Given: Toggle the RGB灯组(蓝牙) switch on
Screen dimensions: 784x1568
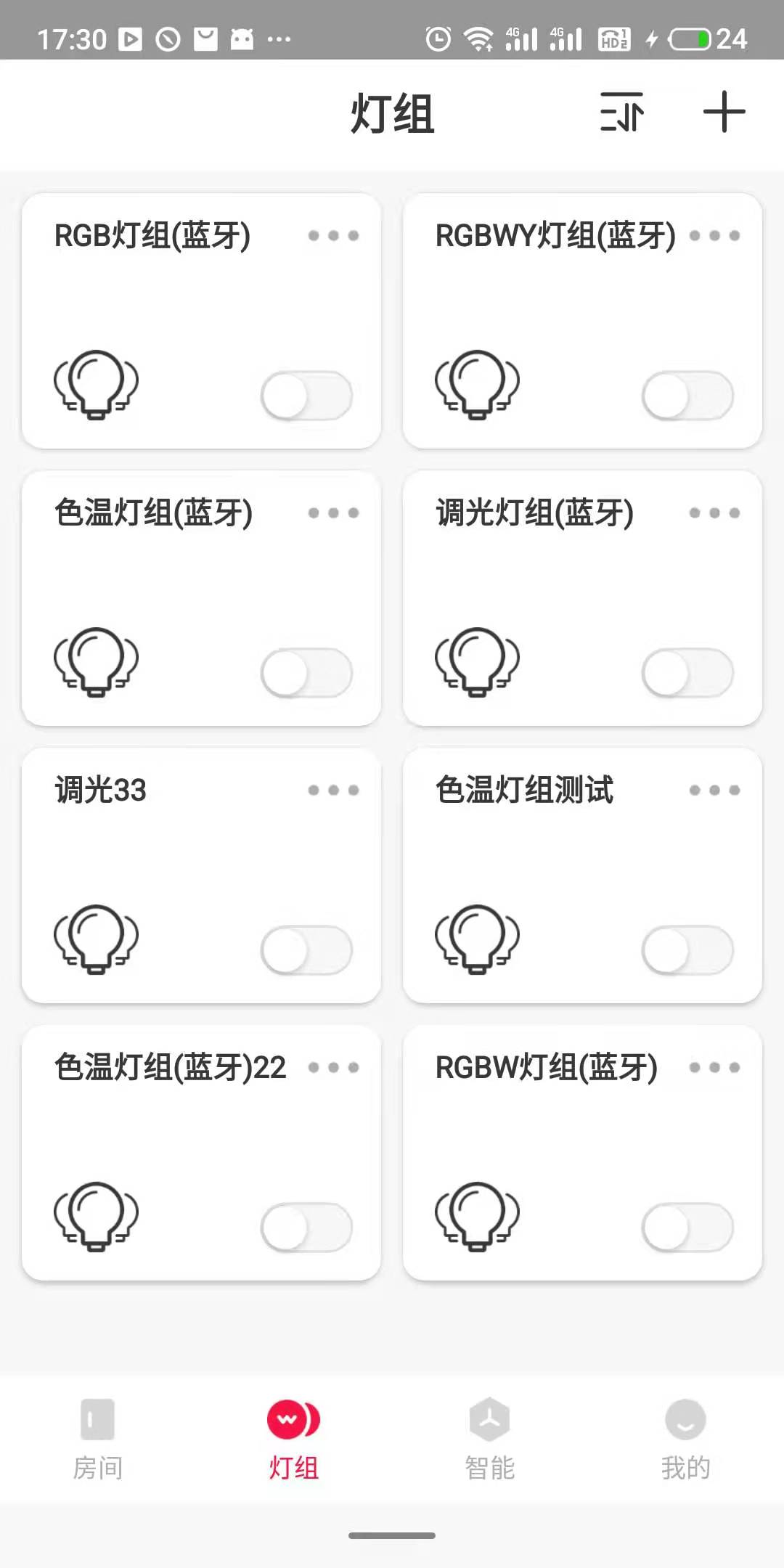Looking at the screenshot, I should 306,396.
